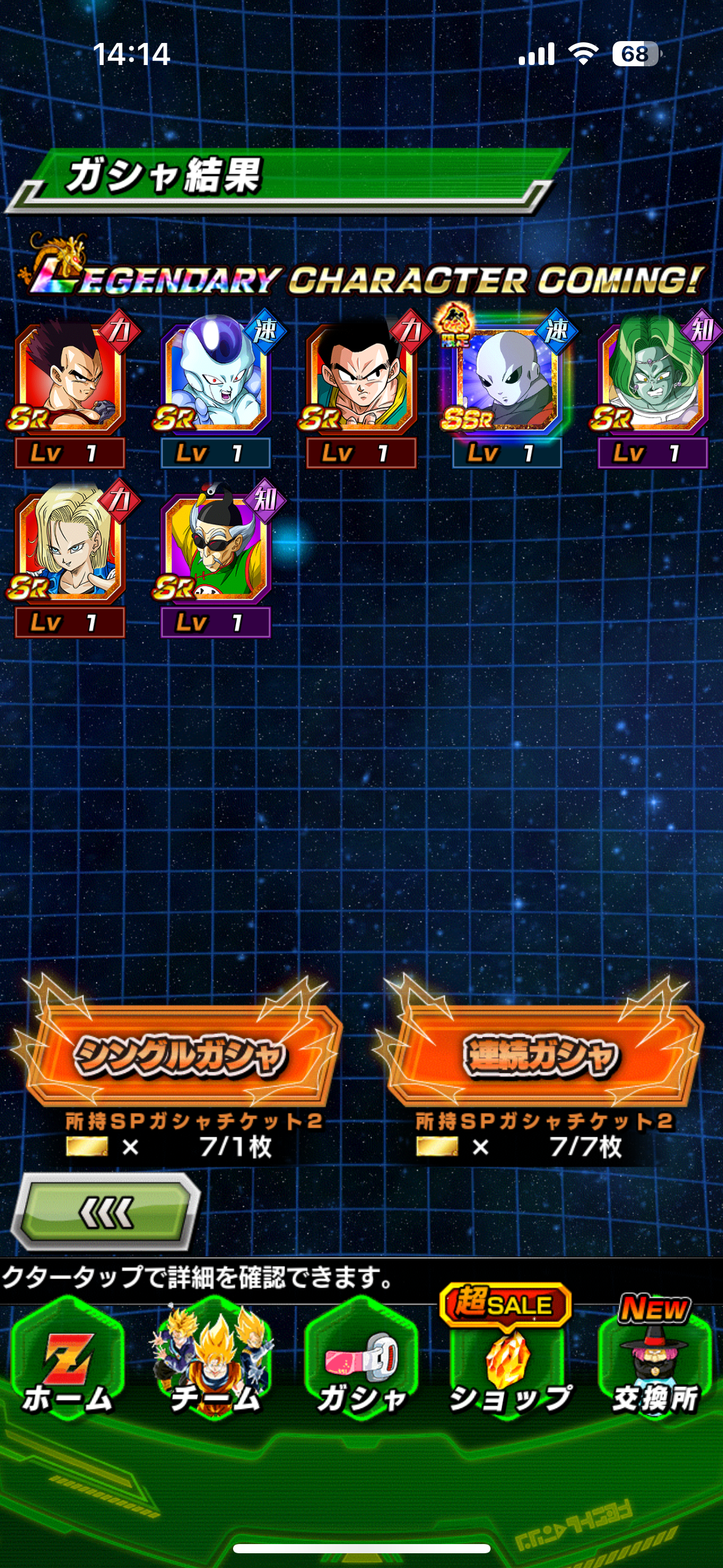Open the 交換所 exchange tab

(656, 1357)
